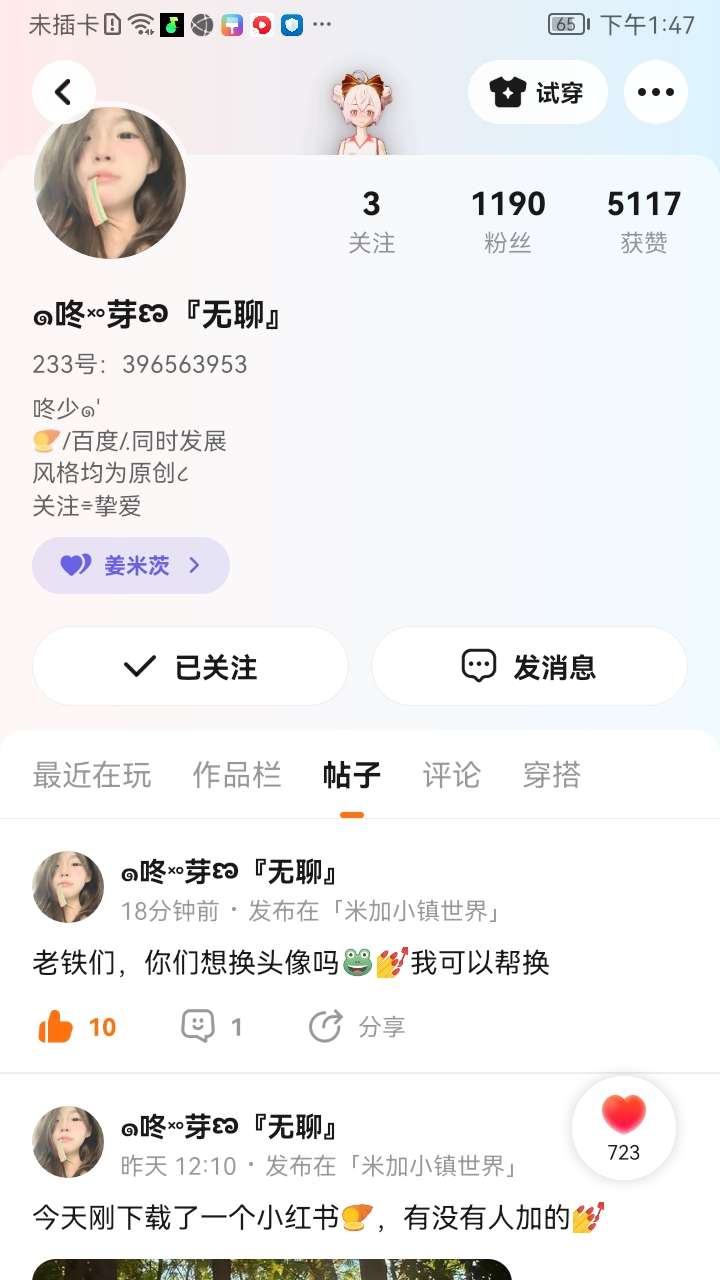
Task: Send a message via 发消息
Action: click(x=529, y=666)
